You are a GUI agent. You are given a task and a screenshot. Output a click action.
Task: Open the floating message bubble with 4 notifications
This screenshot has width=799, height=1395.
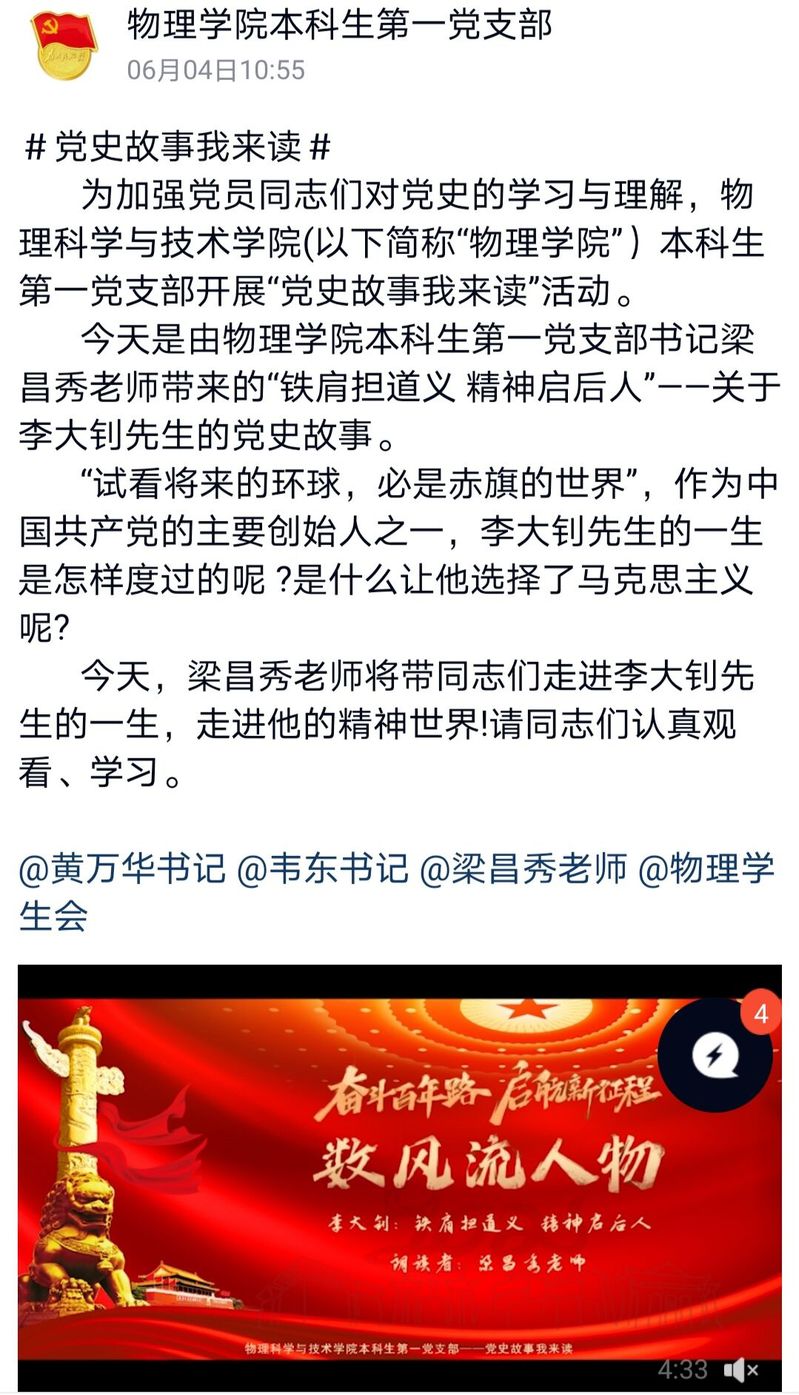click(x=714, y=1055)
